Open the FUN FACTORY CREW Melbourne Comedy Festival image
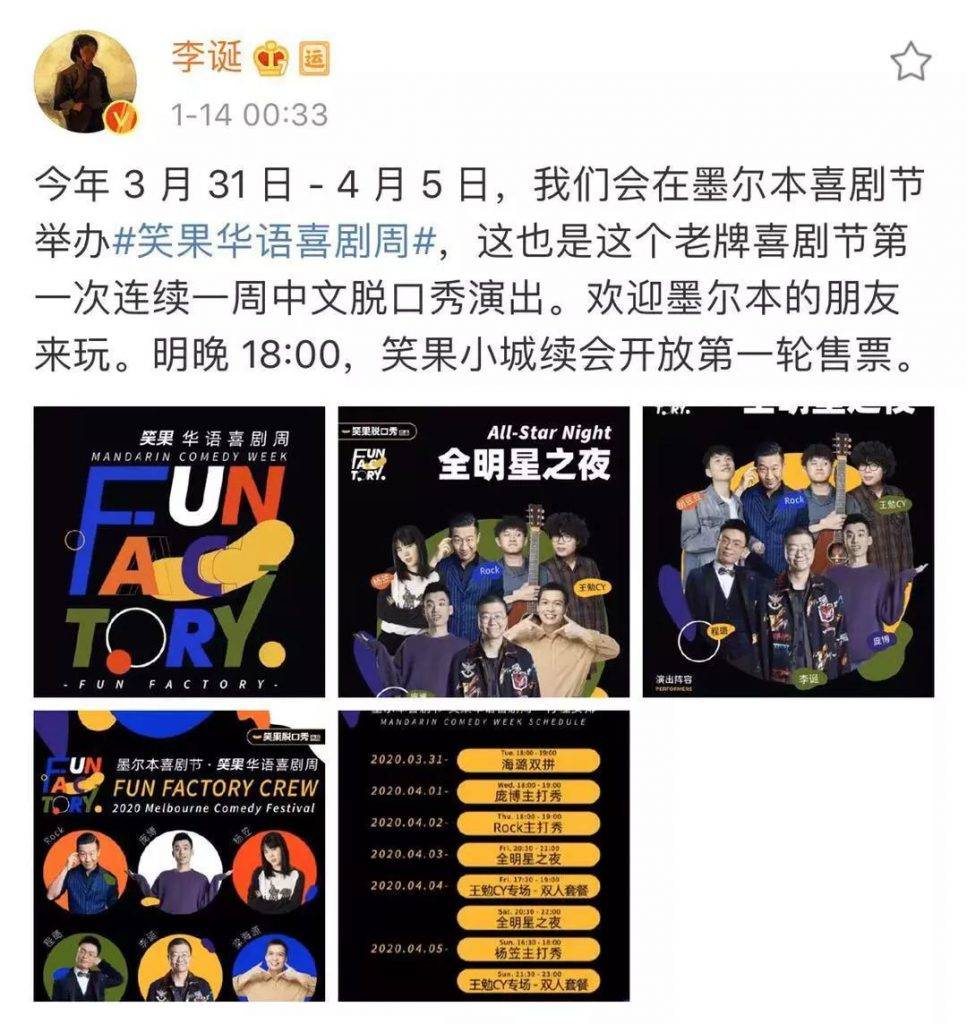The image size is (967, 1024). [179, 856]
